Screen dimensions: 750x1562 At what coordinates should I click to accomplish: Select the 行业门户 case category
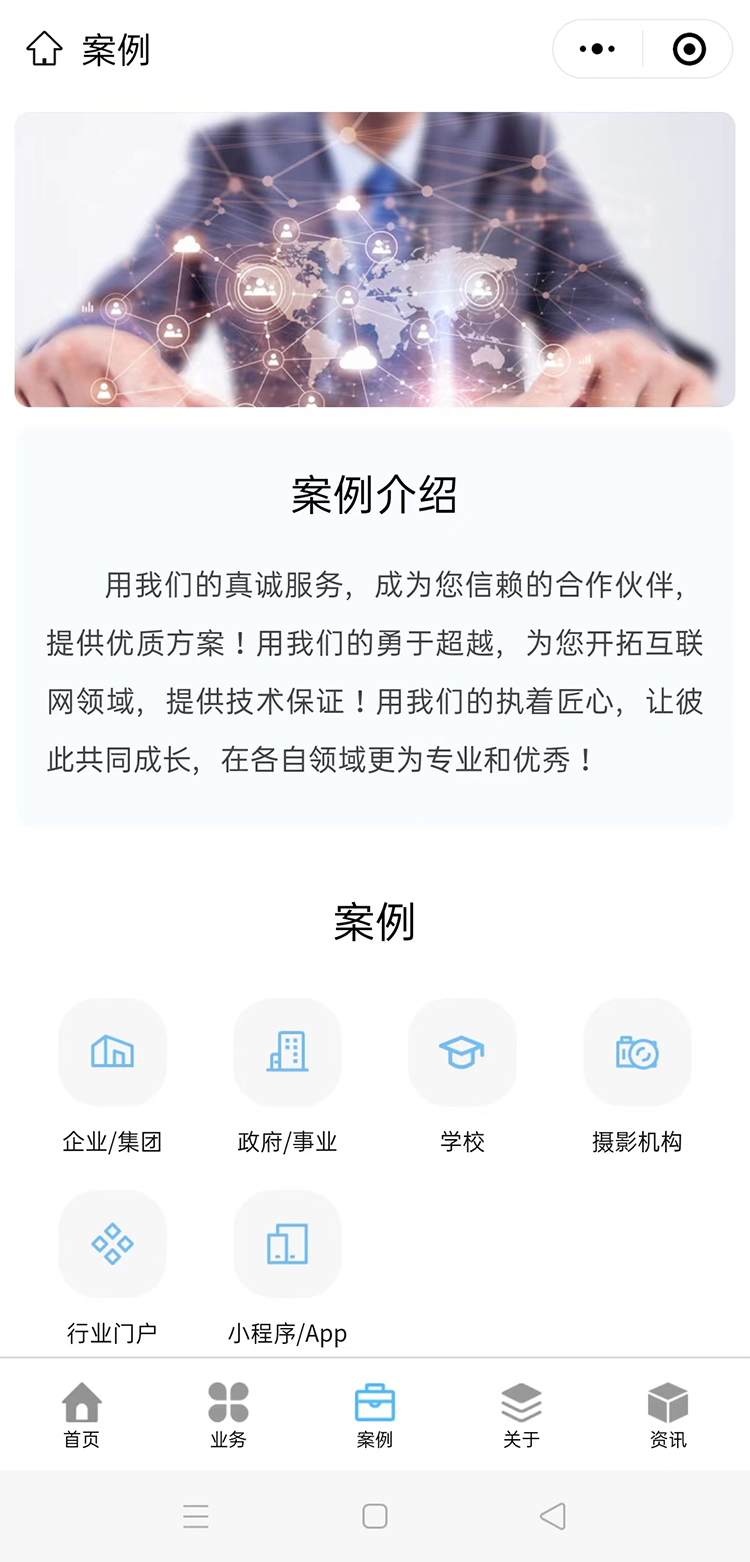click(x=112, y=1244)
